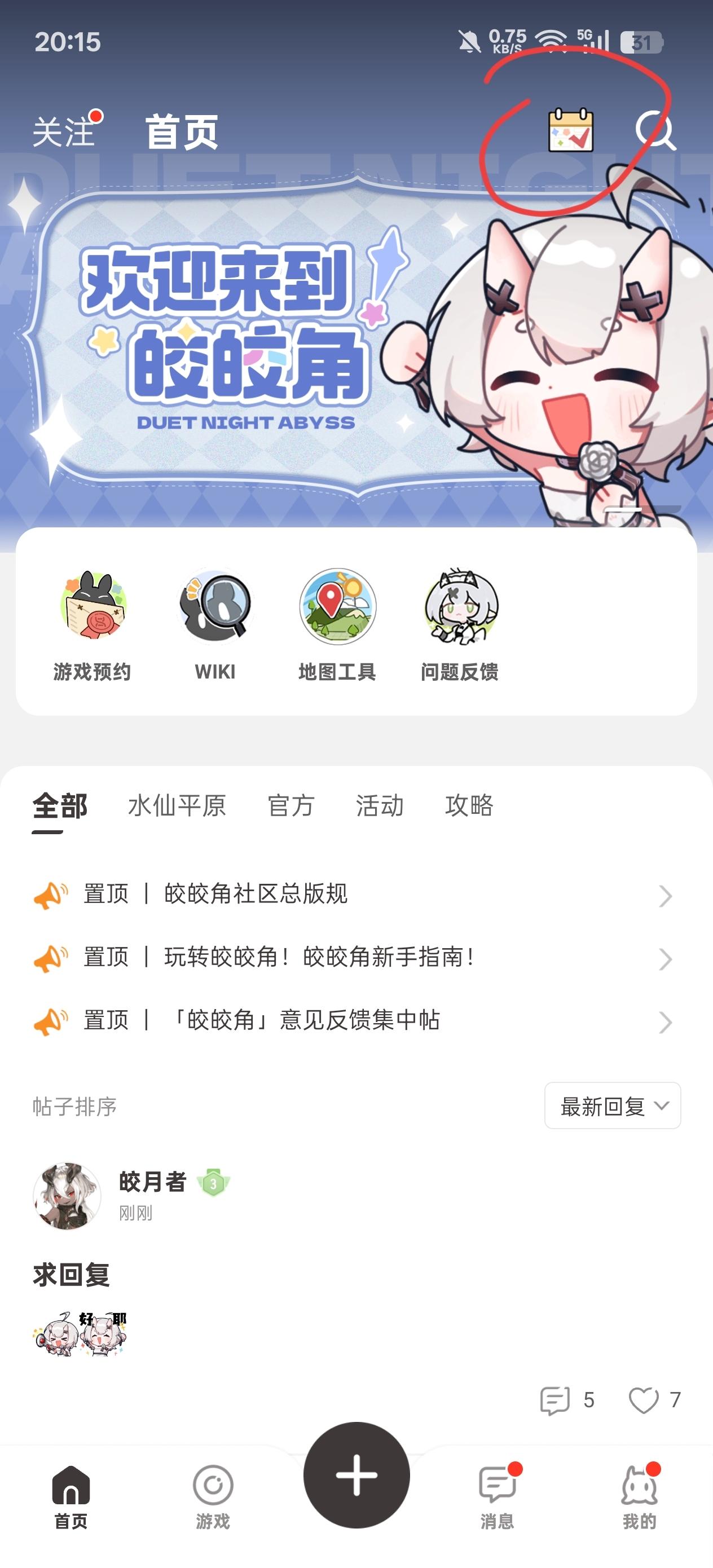
Task: Open the WIKI shortcut
Action: (215, 625)
